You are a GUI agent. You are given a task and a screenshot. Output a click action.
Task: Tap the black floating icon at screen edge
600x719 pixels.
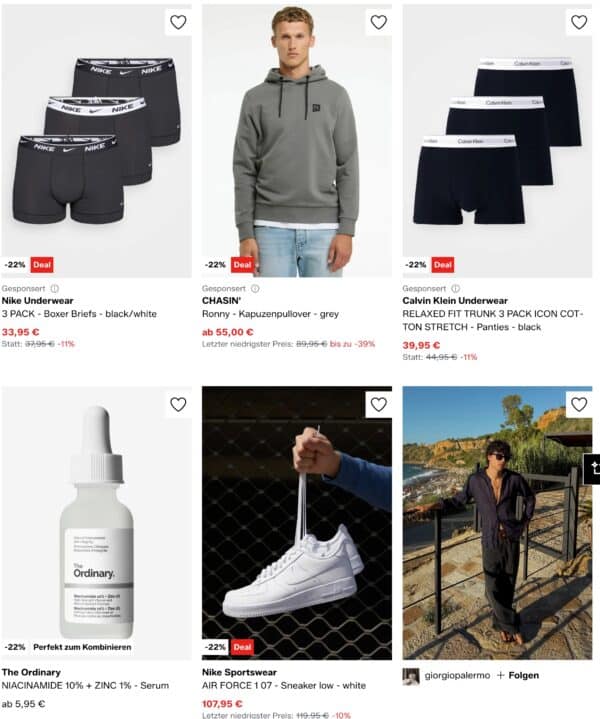(592, 468)
